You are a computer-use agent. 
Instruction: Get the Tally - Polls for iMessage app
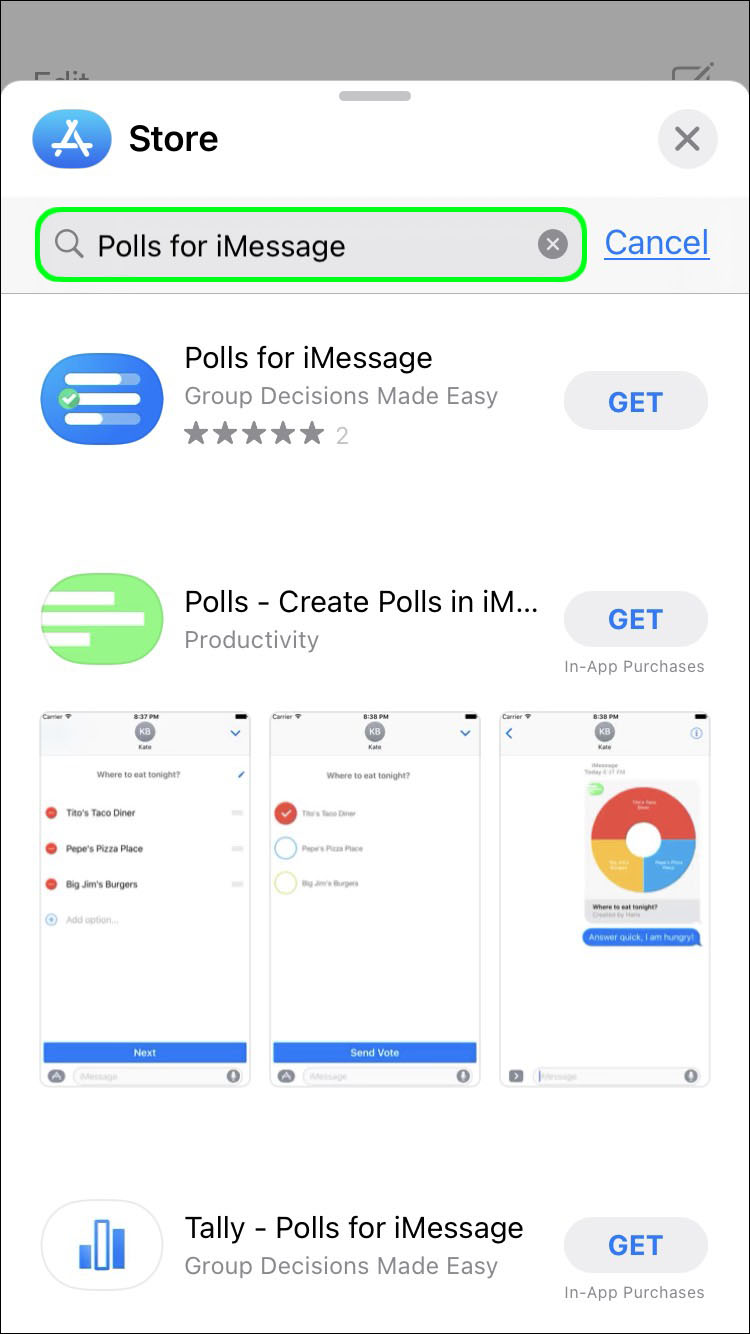(x=635, y=1245)
